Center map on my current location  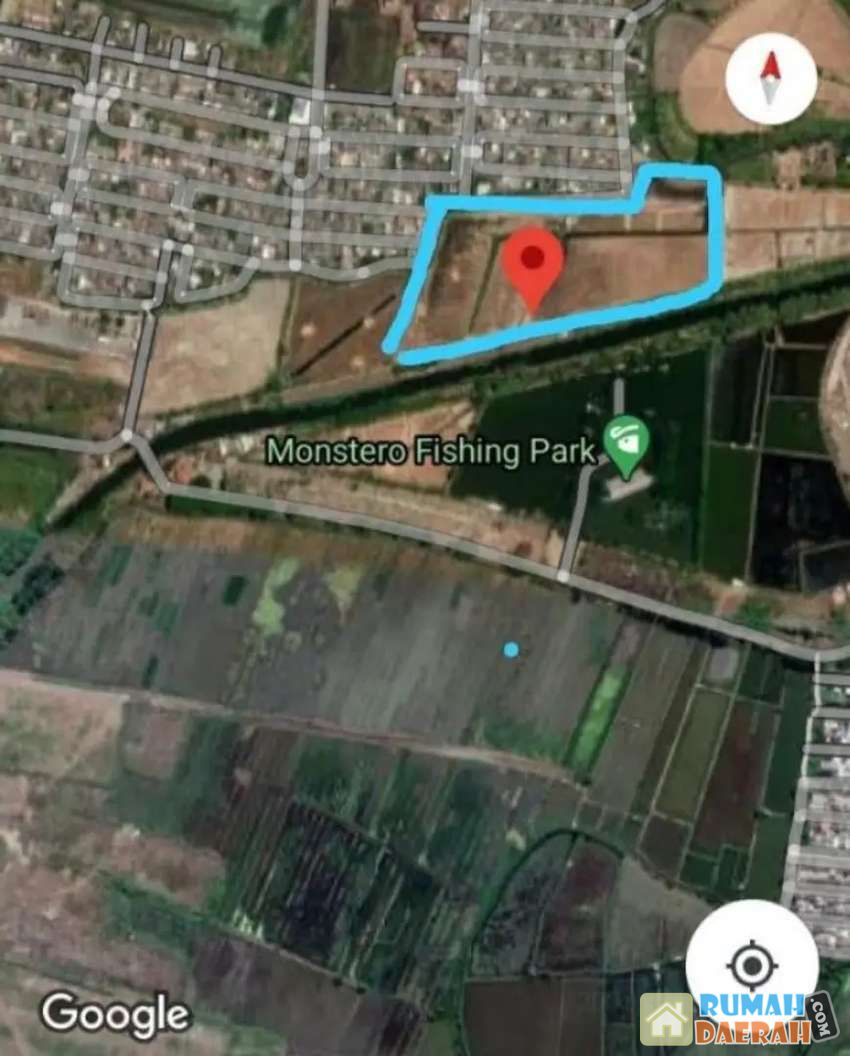(x=752, y=967)
